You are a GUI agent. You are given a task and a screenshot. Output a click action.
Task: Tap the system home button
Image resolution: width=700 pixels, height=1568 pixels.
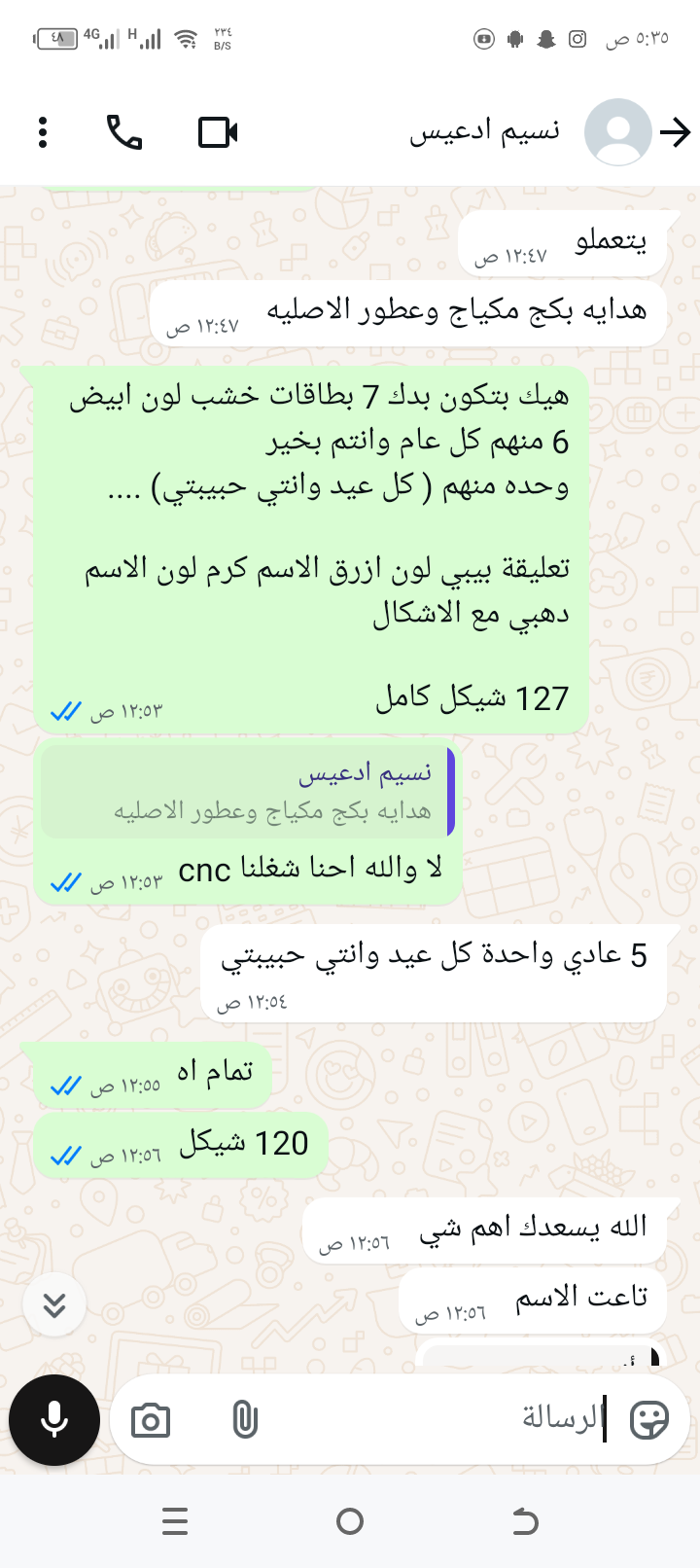coord(350,1521)
